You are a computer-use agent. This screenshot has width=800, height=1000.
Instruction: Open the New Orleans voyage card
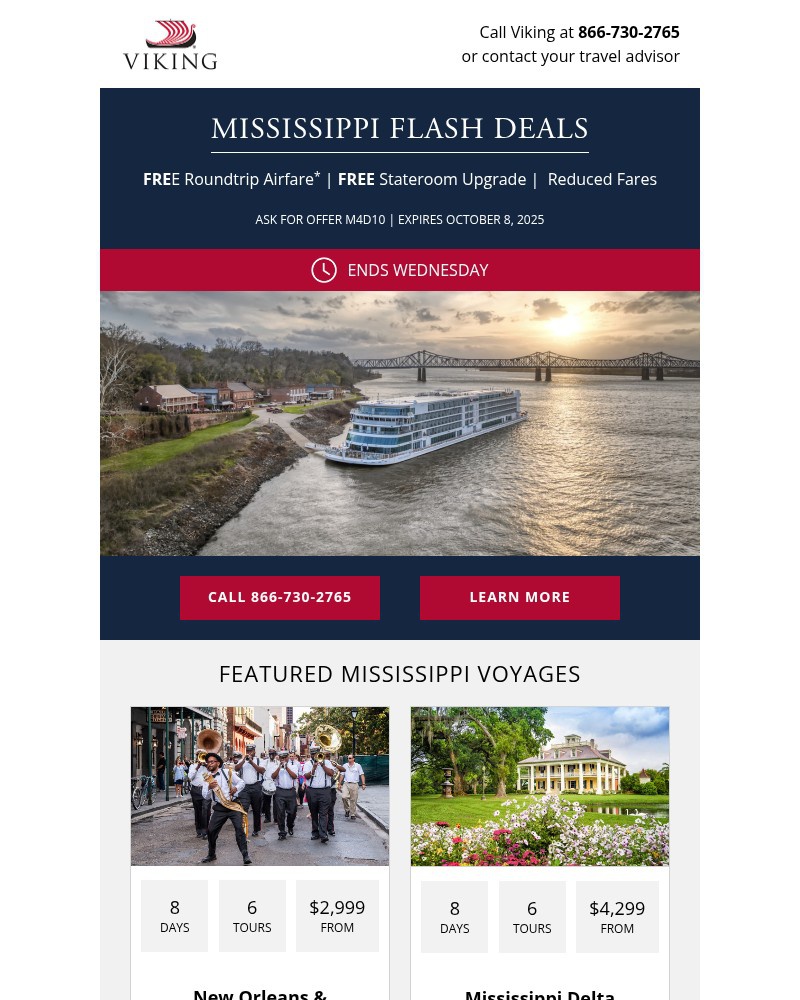260,786
